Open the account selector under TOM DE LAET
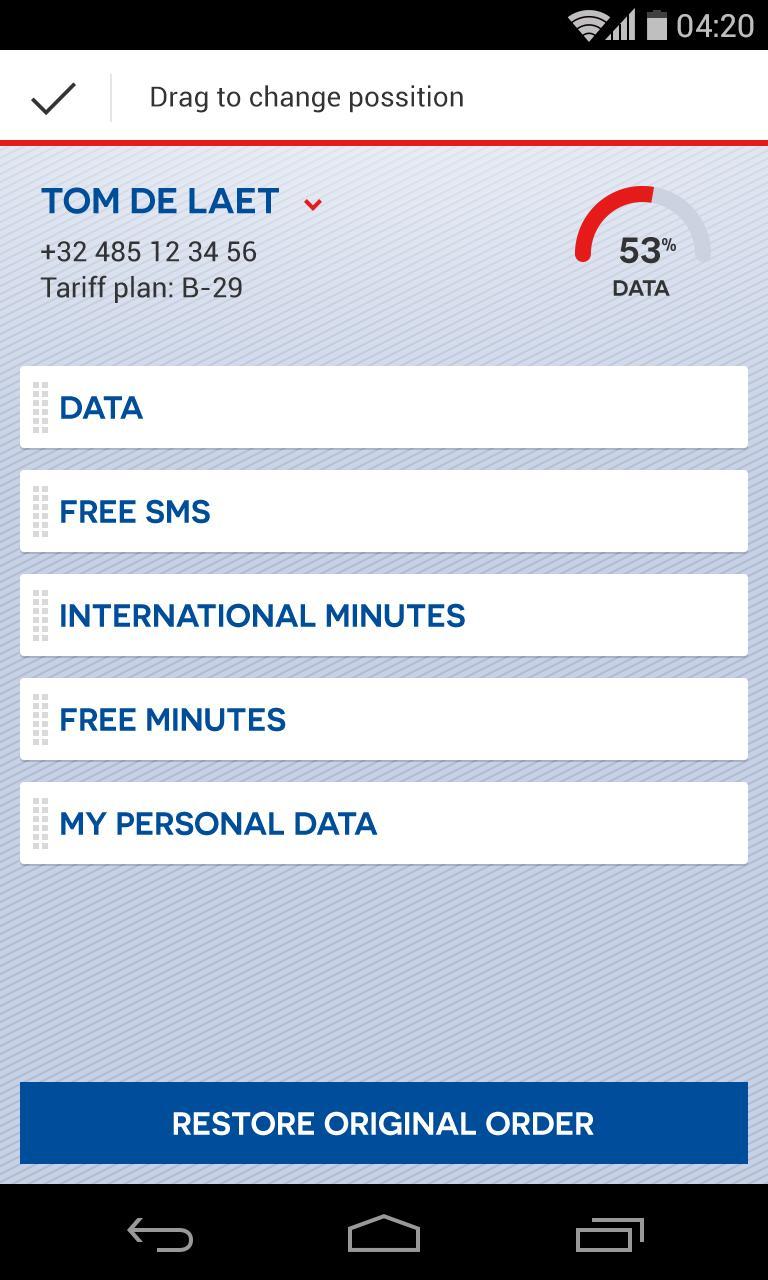This screenshot has height=1280, width=768. [x=313, y=203]
